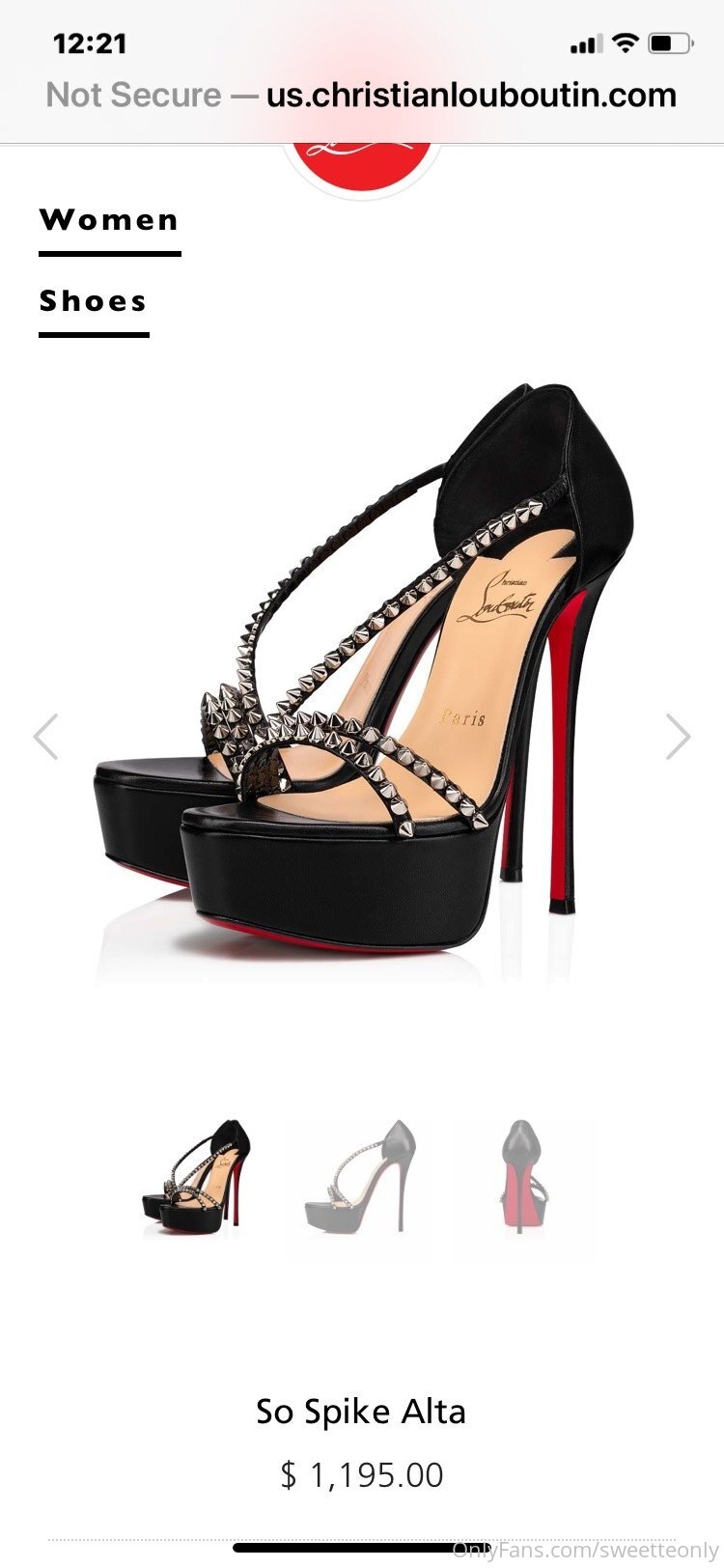Show the previous product image with left arrow
Screen dimensions: 724x1568
pos(45,737)
